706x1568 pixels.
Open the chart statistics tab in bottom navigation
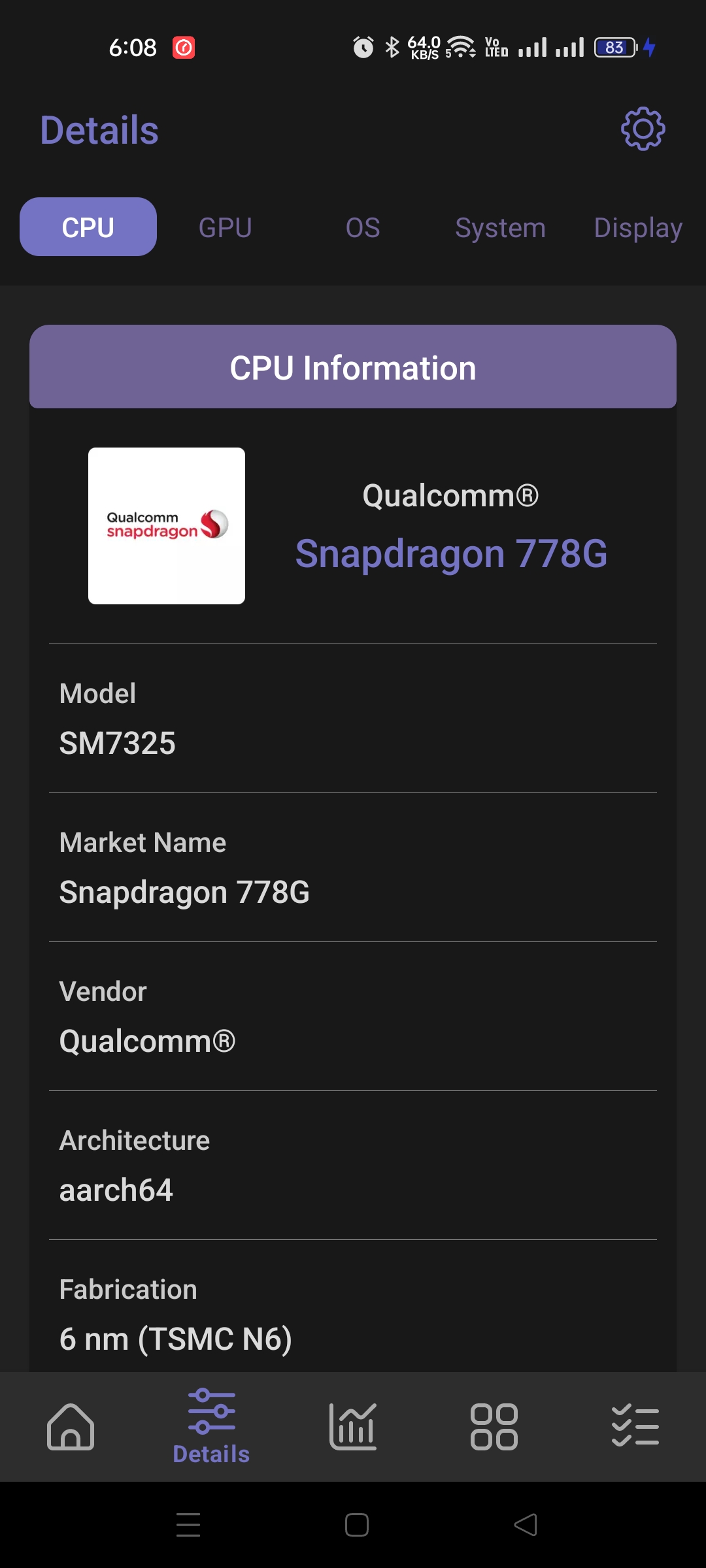(x=353, y=1427)
